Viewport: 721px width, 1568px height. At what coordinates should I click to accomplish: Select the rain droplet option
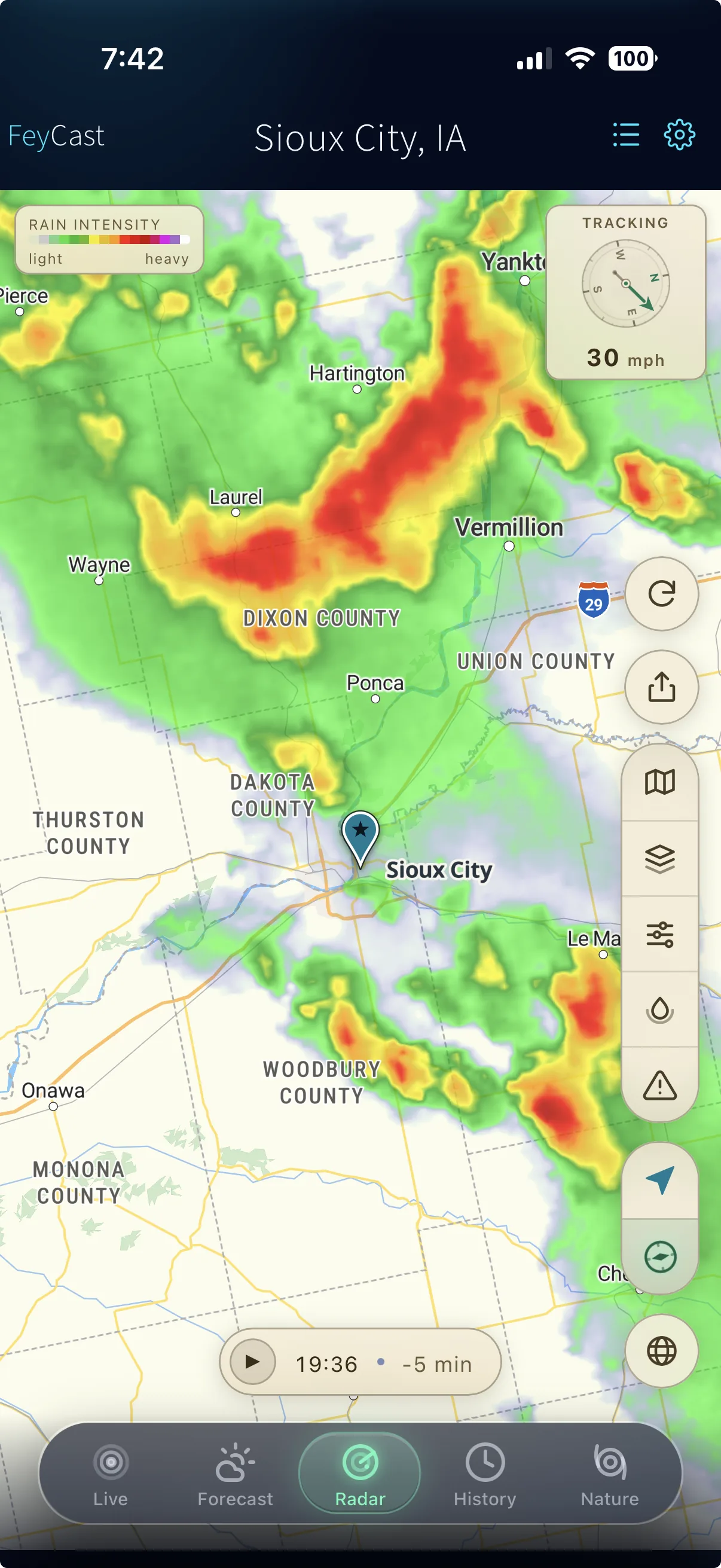click(660, 1010)
